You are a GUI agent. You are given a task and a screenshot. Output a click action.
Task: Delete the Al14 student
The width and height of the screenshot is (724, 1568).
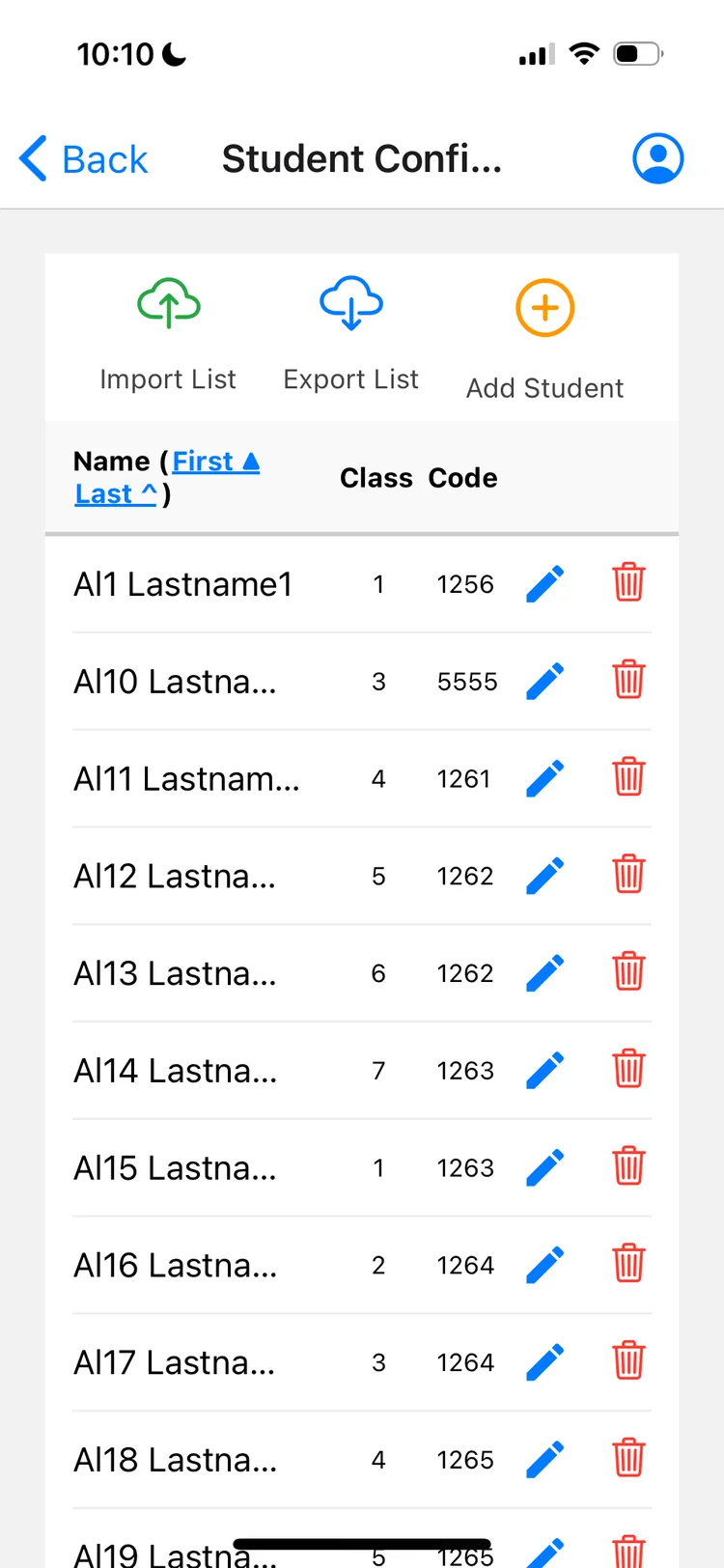click(628, 1069)
